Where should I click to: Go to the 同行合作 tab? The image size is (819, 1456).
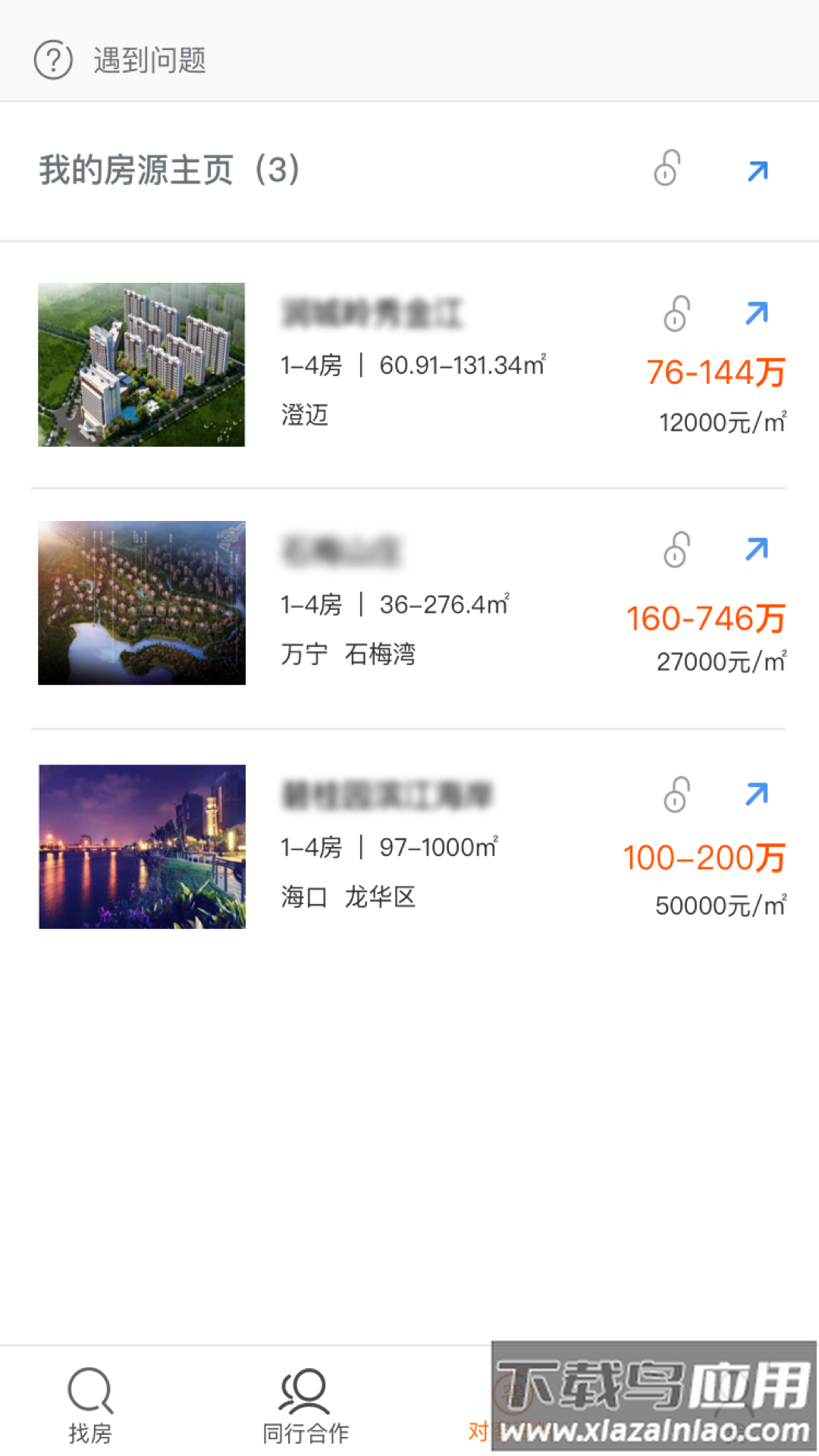[x=306, y=1404]
